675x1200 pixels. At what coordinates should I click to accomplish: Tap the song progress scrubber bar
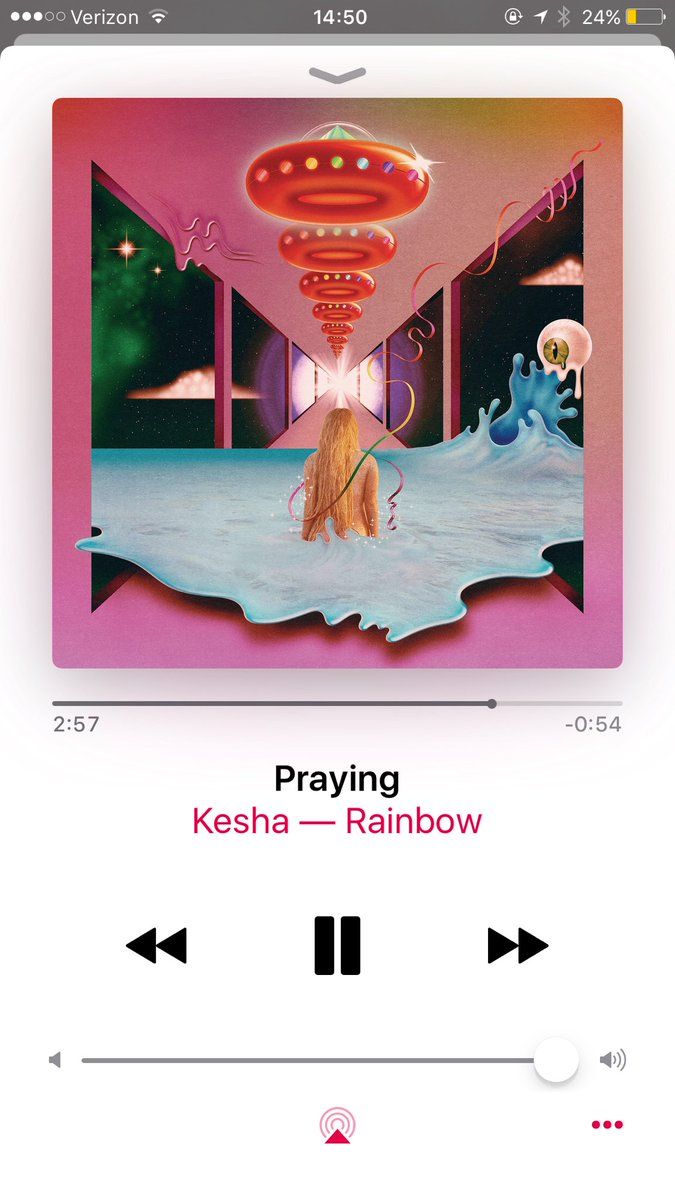tap(337, 704)
